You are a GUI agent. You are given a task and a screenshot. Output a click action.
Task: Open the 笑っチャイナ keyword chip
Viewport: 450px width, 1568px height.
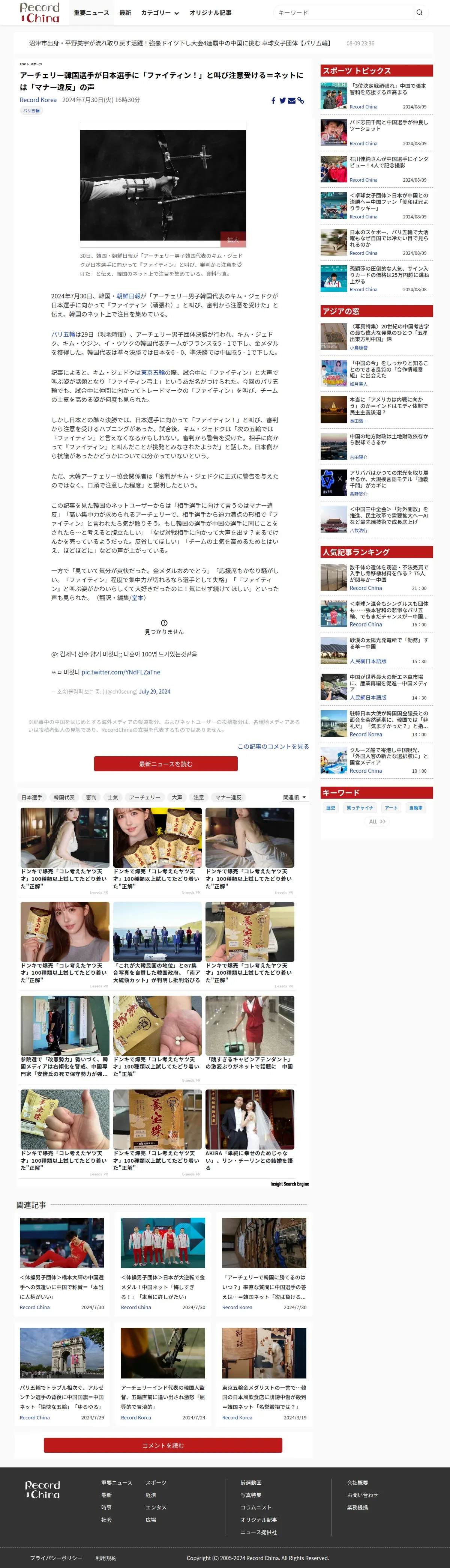pos(359,808)
